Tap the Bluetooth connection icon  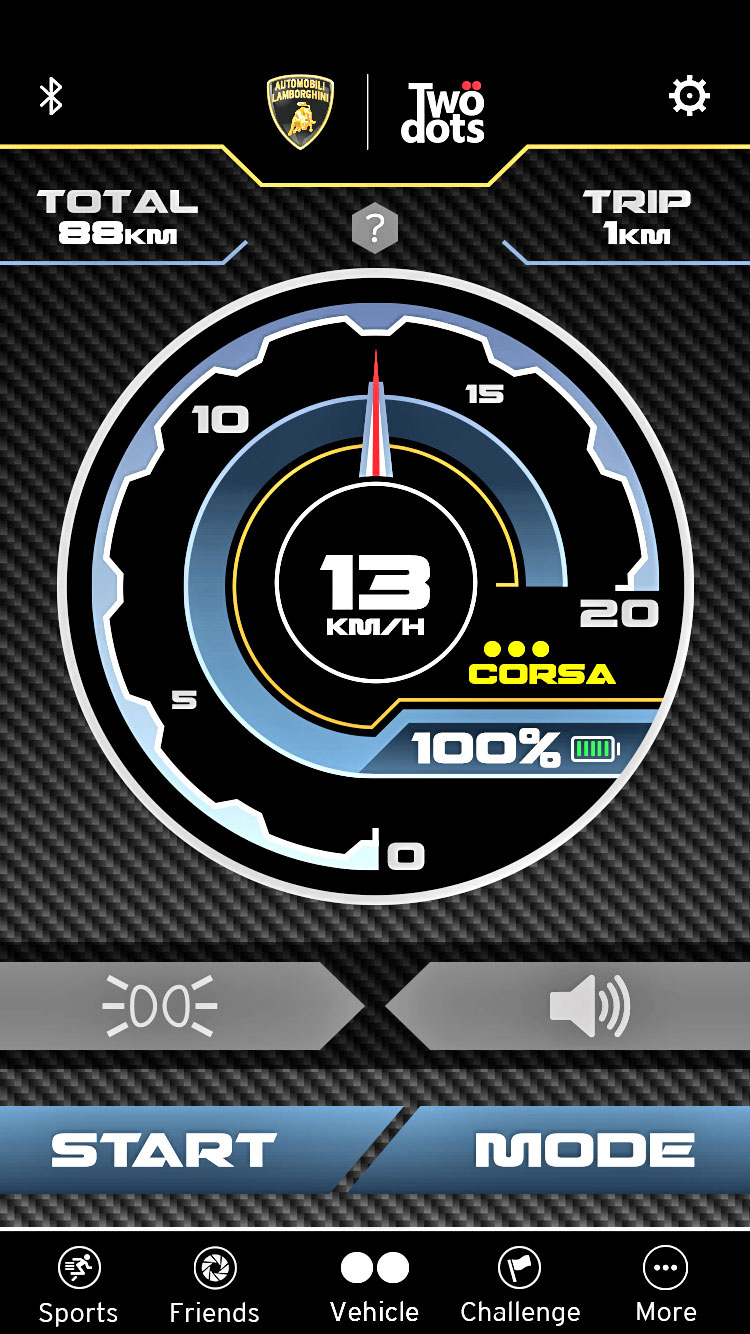point(51,97)
